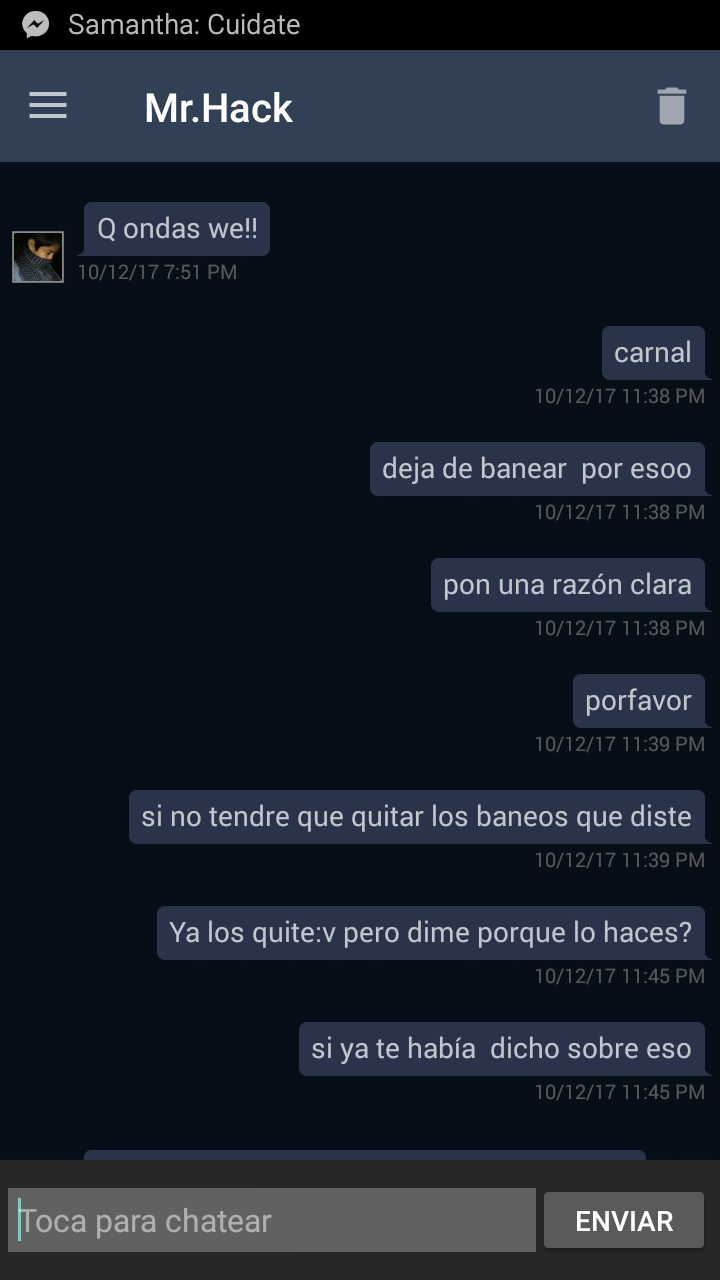The image size is (720, 1280).
Task: Tap the ENVIAR send button
Action: [x=624, y=1220]
